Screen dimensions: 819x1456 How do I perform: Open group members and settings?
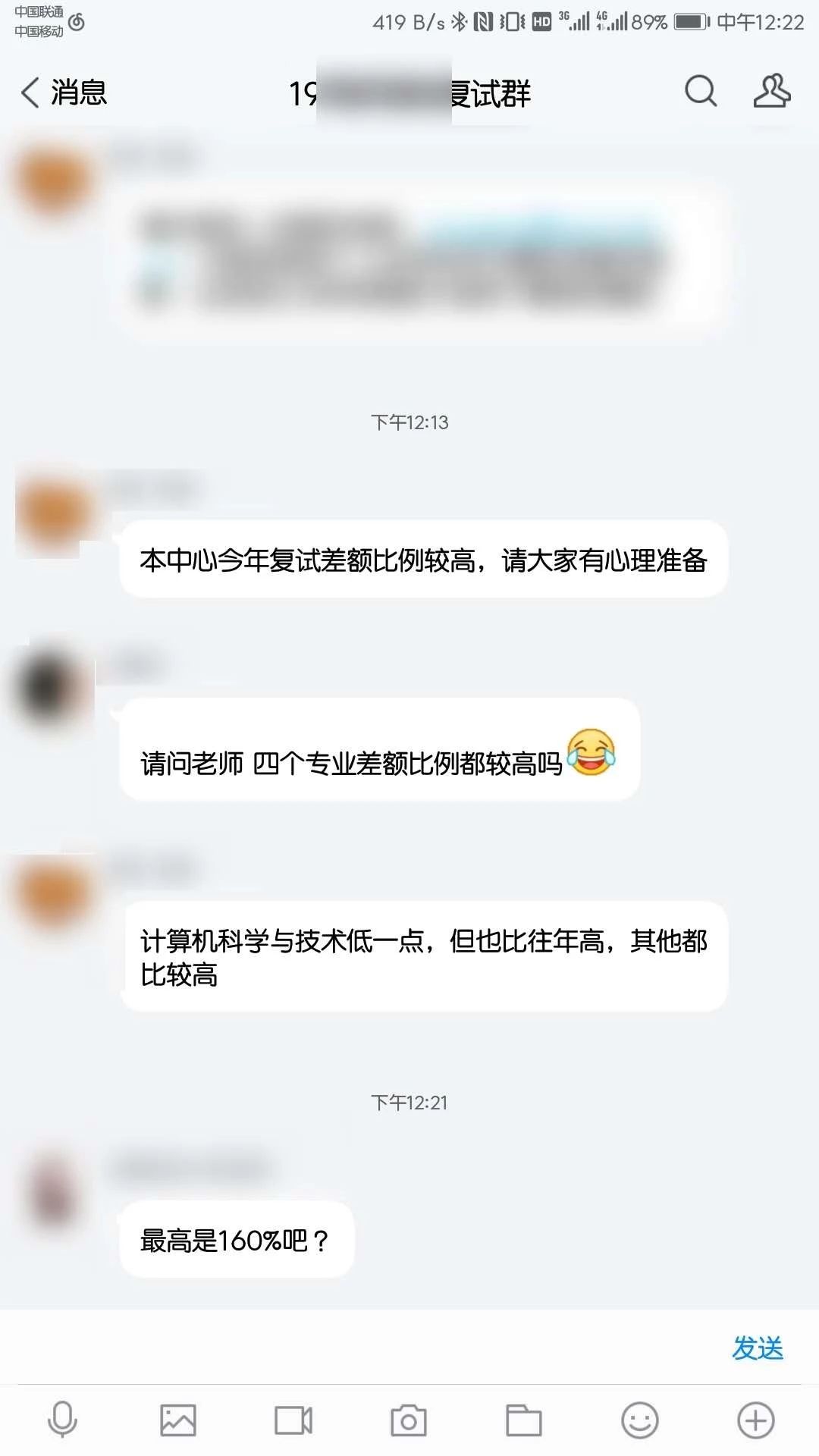point(771,92)
